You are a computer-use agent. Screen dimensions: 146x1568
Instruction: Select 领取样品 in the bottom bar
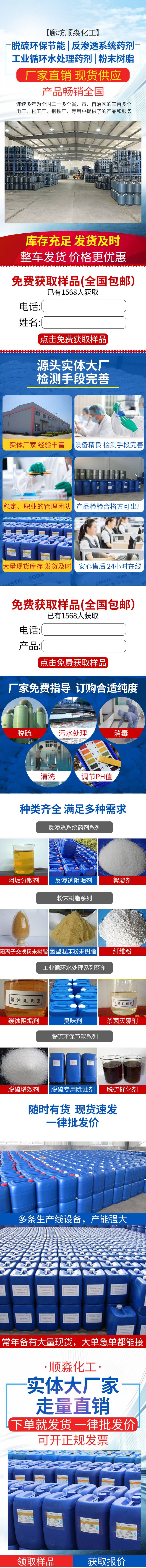[37, 1561]
